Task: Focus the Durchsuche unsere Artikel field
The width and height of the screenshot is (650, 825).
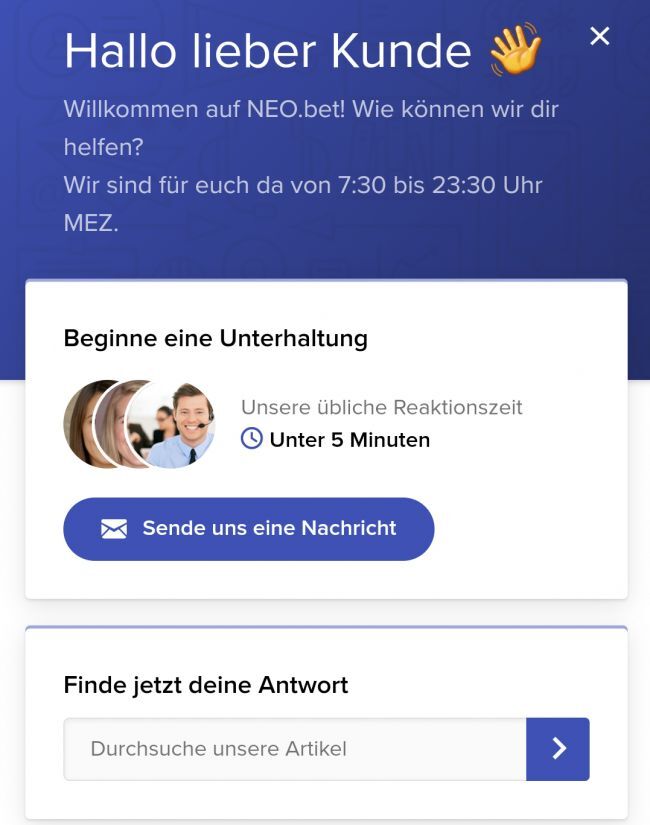Action: click(x=295, y=748)
